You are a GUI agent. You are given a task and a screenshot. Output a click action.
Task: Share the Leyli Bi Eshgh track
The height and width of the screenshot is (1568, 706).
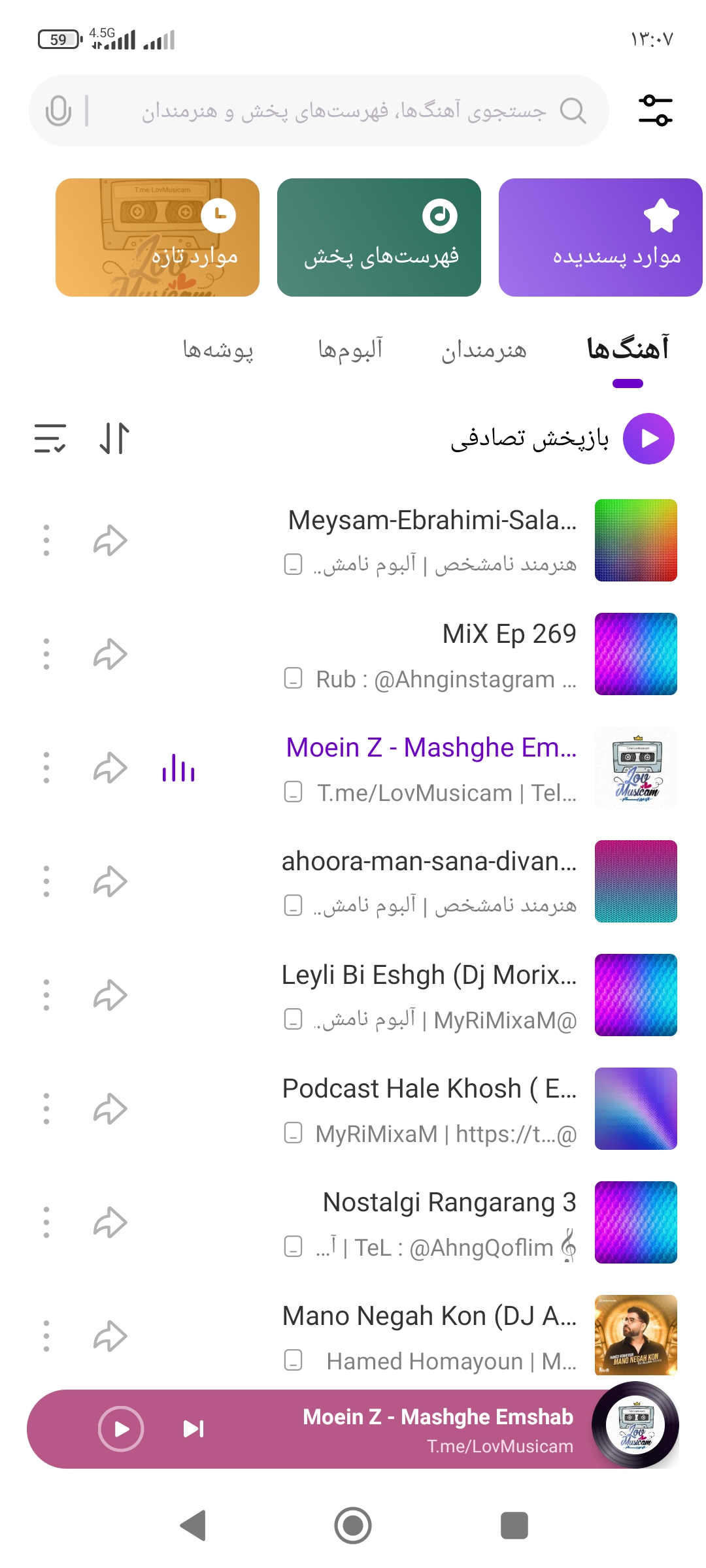click(110, 995)
